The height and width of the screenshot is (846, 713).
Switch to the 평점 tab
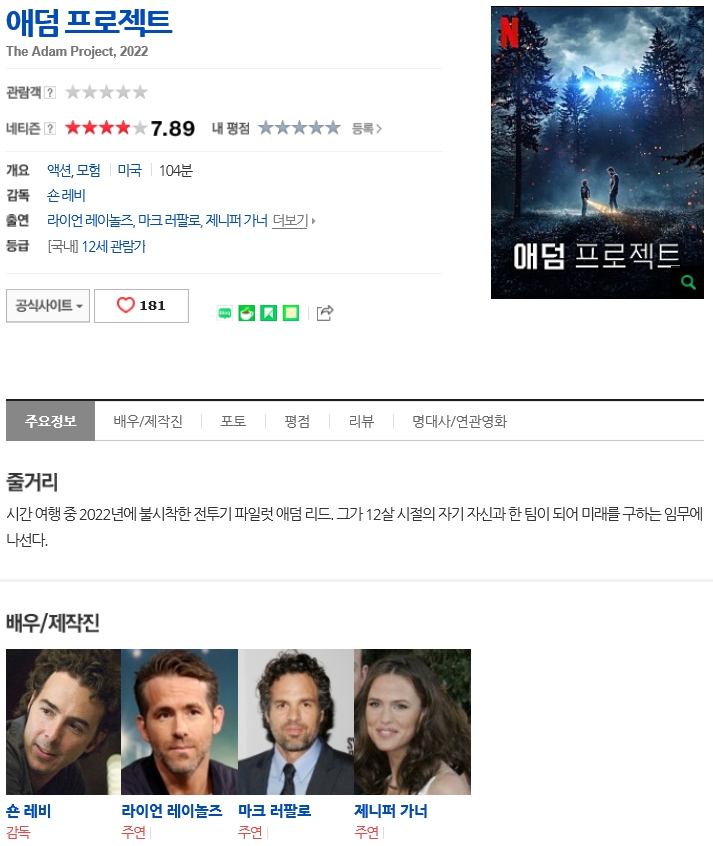[297, 421]
